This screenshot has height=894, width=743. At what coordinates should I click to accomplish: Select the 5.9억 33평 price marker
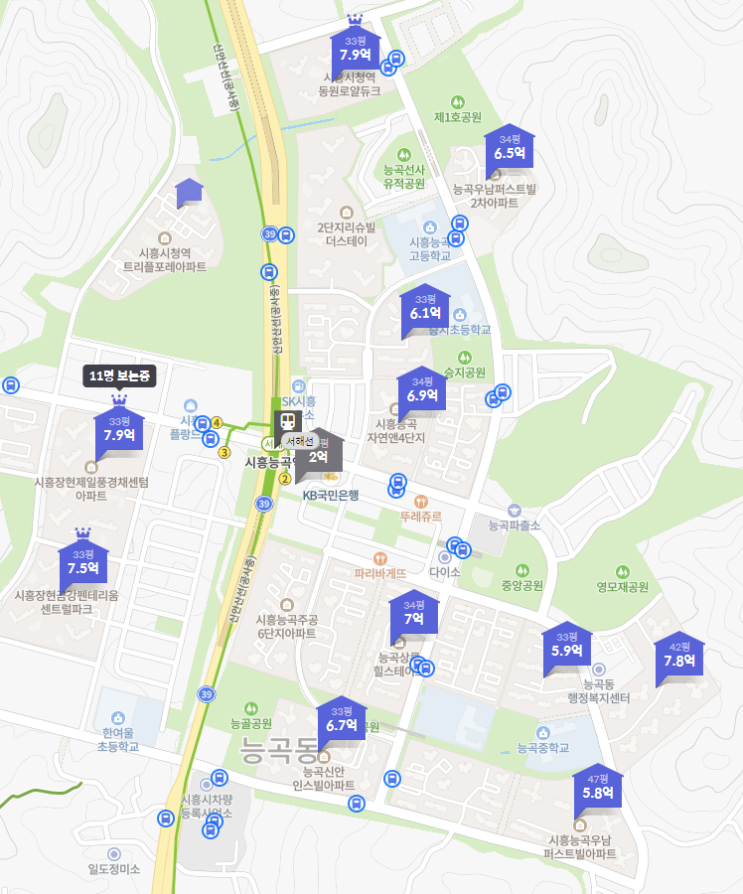[567, 648]
